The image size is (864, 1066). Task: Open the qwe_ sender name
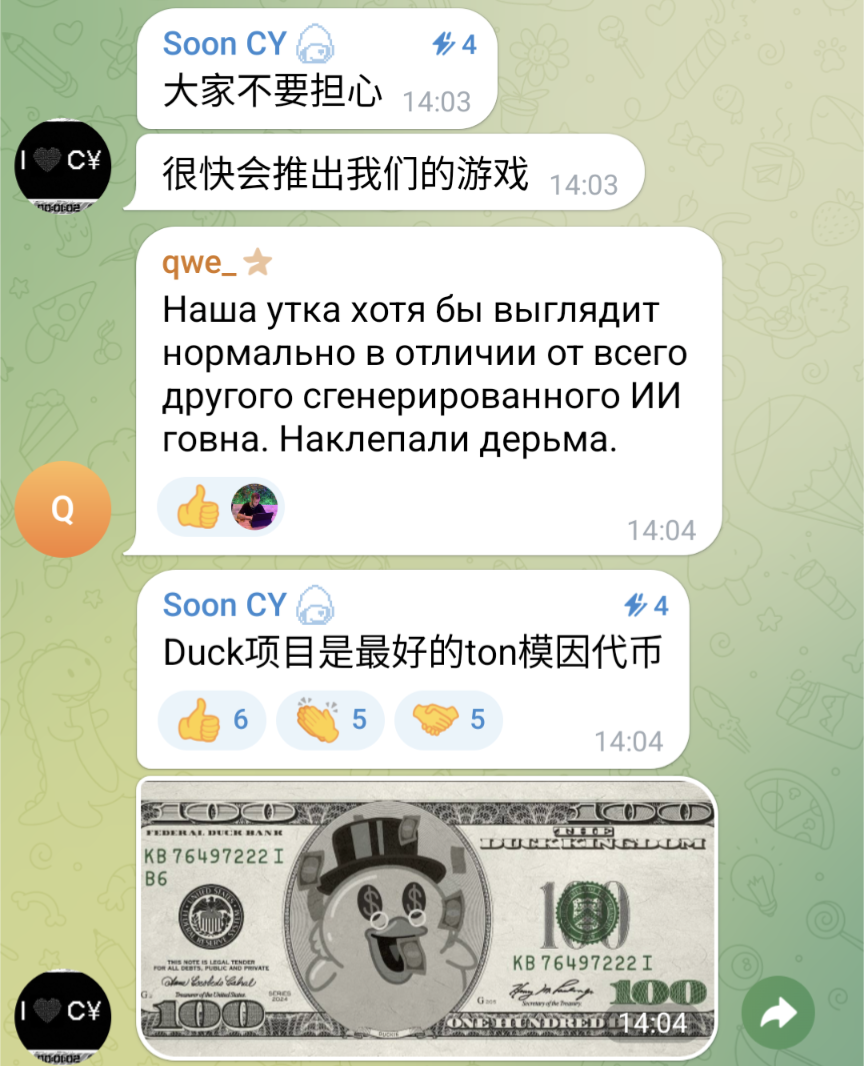[200, 263]
